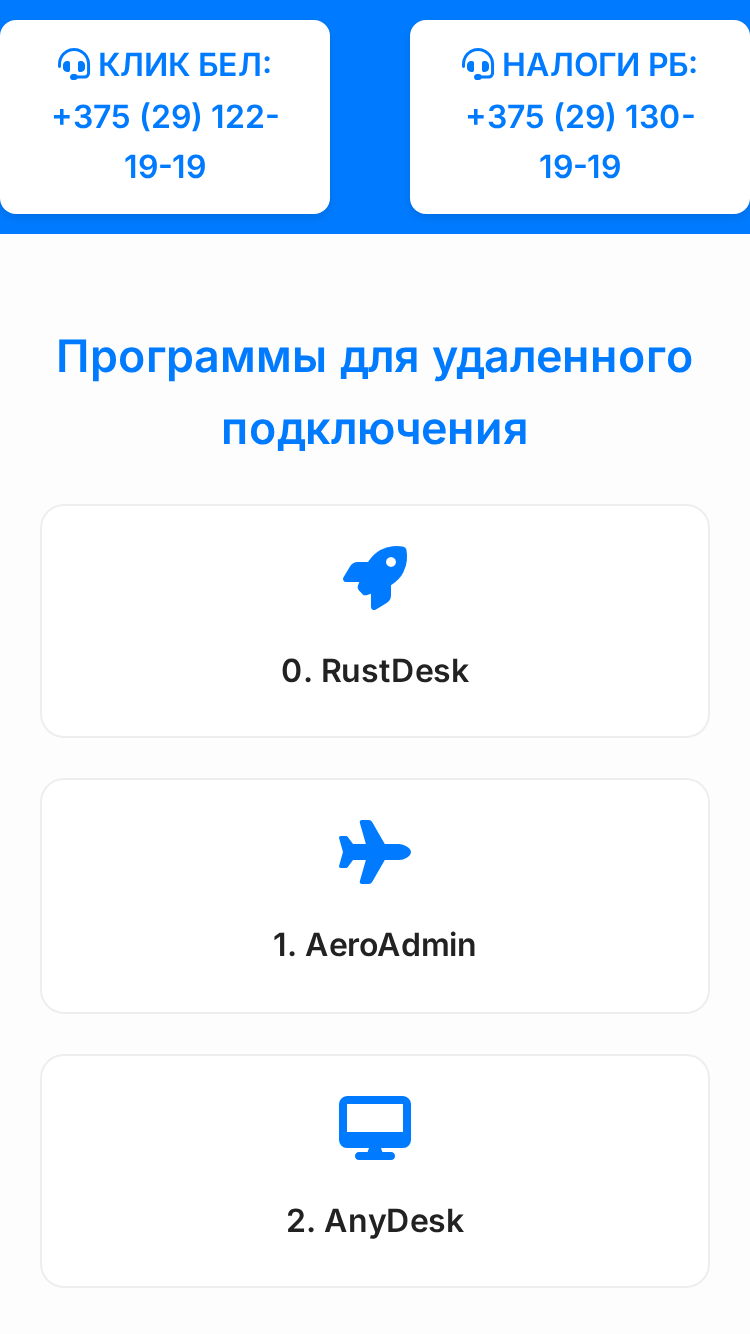
Task: Call the КЛИК БЕЛ support number
Action: (165, 117)
